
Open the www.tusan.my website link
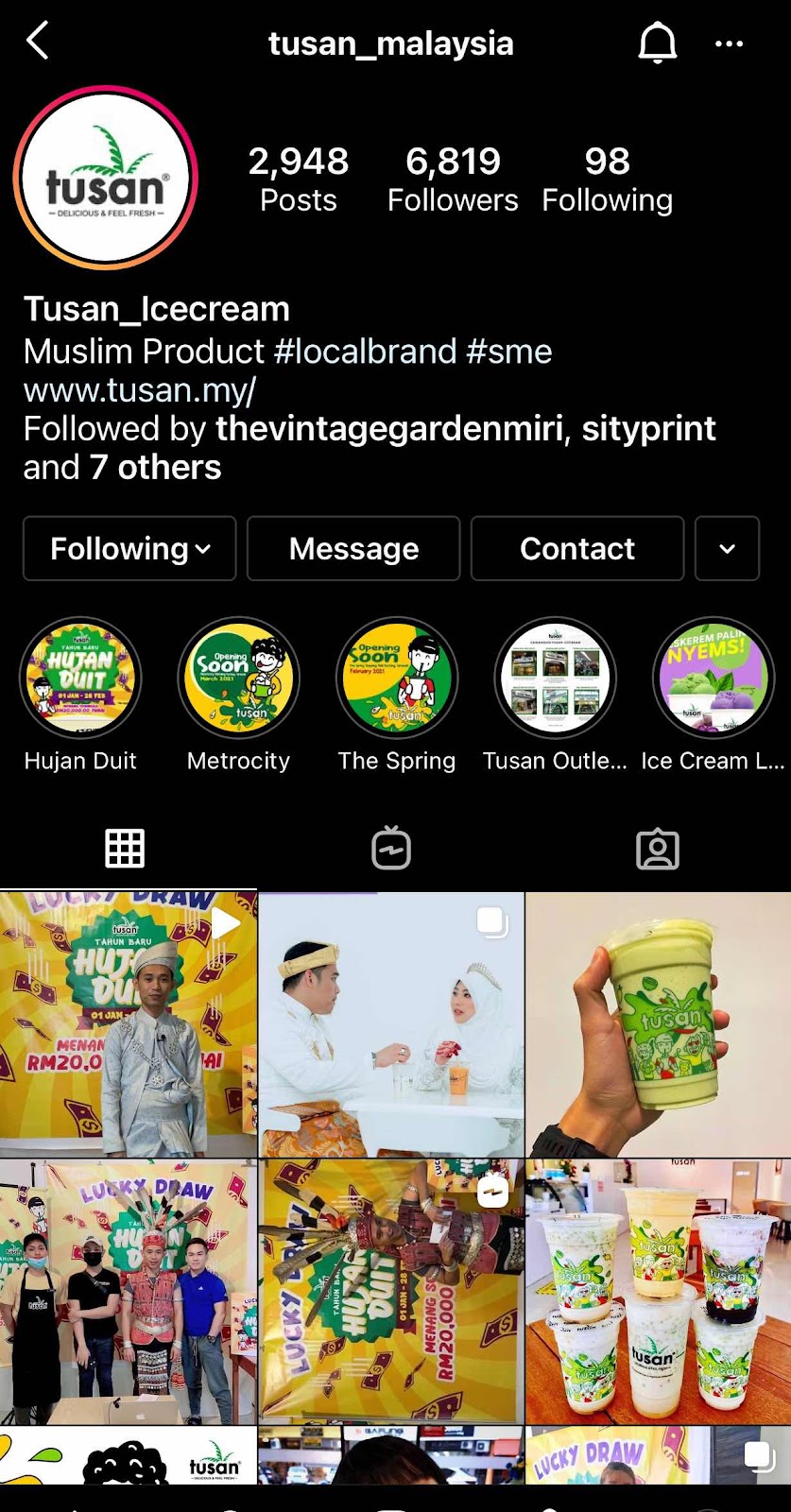[140, 390]
